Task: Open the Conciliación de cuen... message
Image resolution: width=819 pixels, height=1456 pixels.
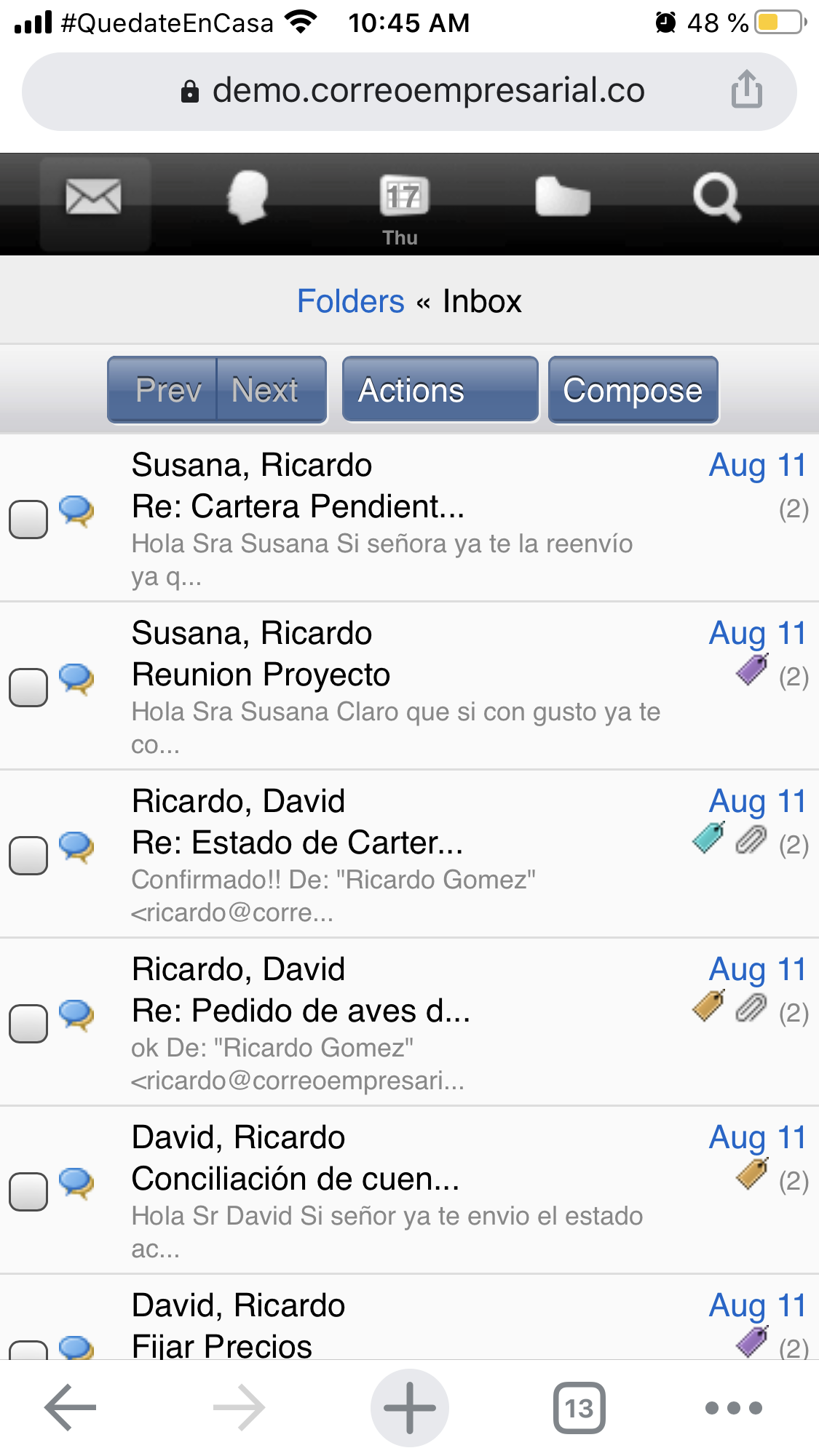Action: click(296, 1179)
